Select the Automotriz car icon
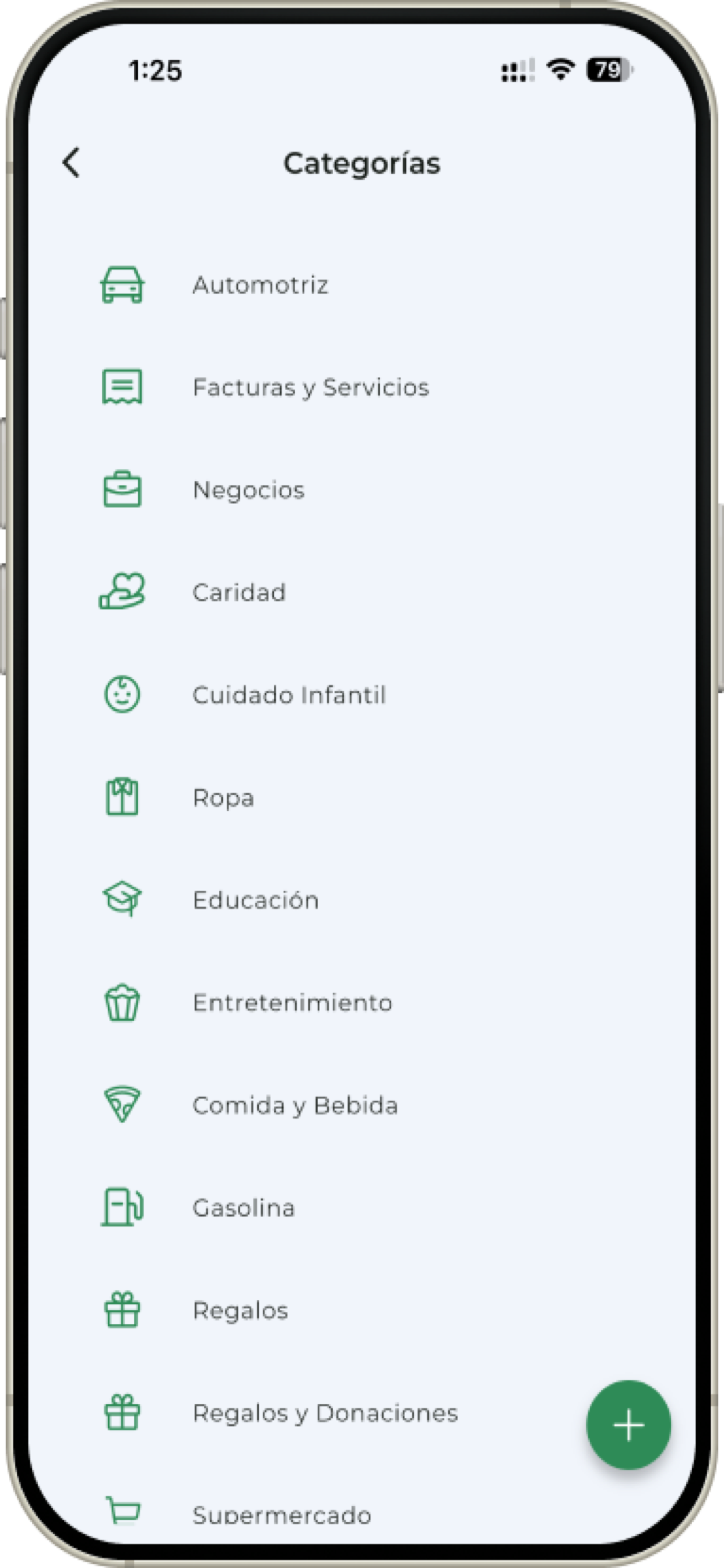724x1568 pixels. tap(123, 284)
